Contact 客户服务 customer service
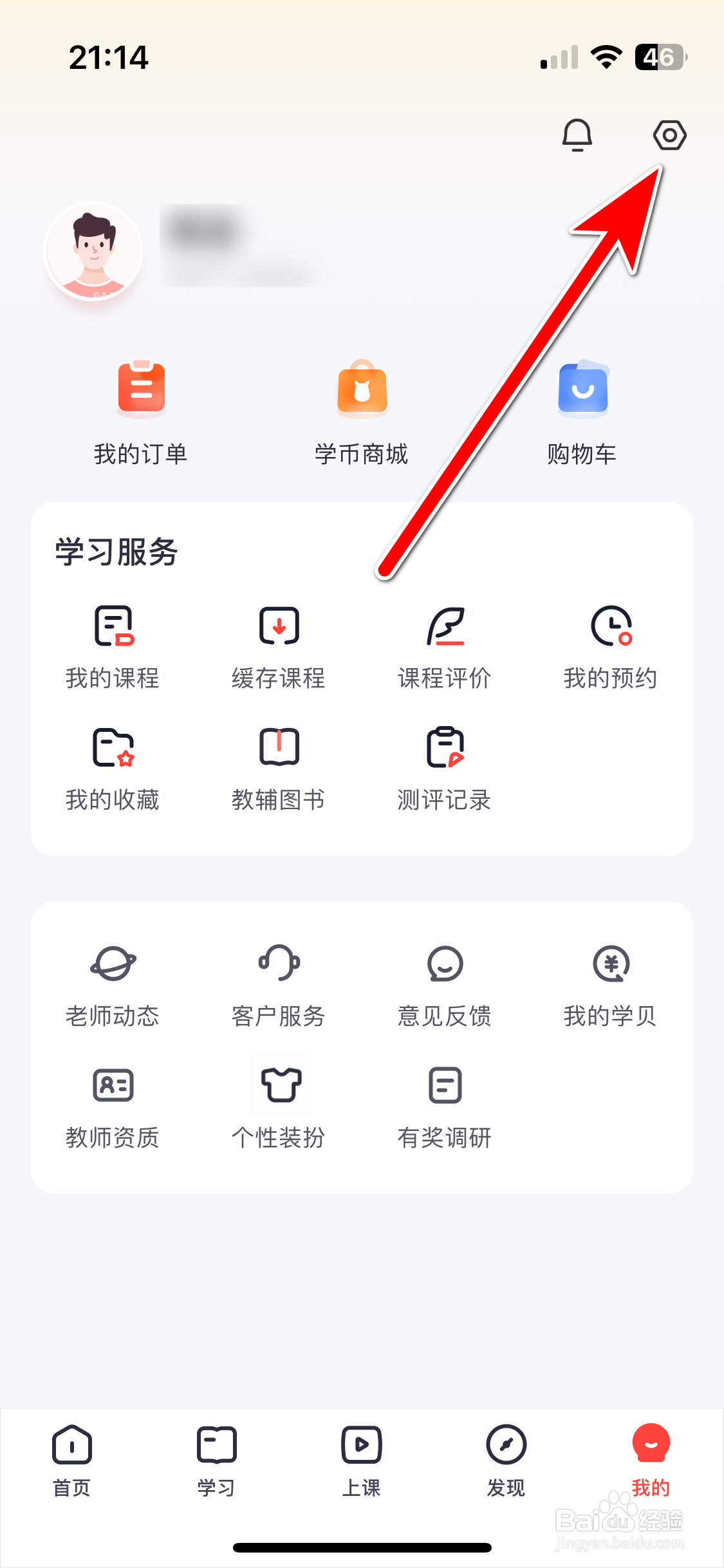Screen dimensions: 724x1568 [279, 985]
